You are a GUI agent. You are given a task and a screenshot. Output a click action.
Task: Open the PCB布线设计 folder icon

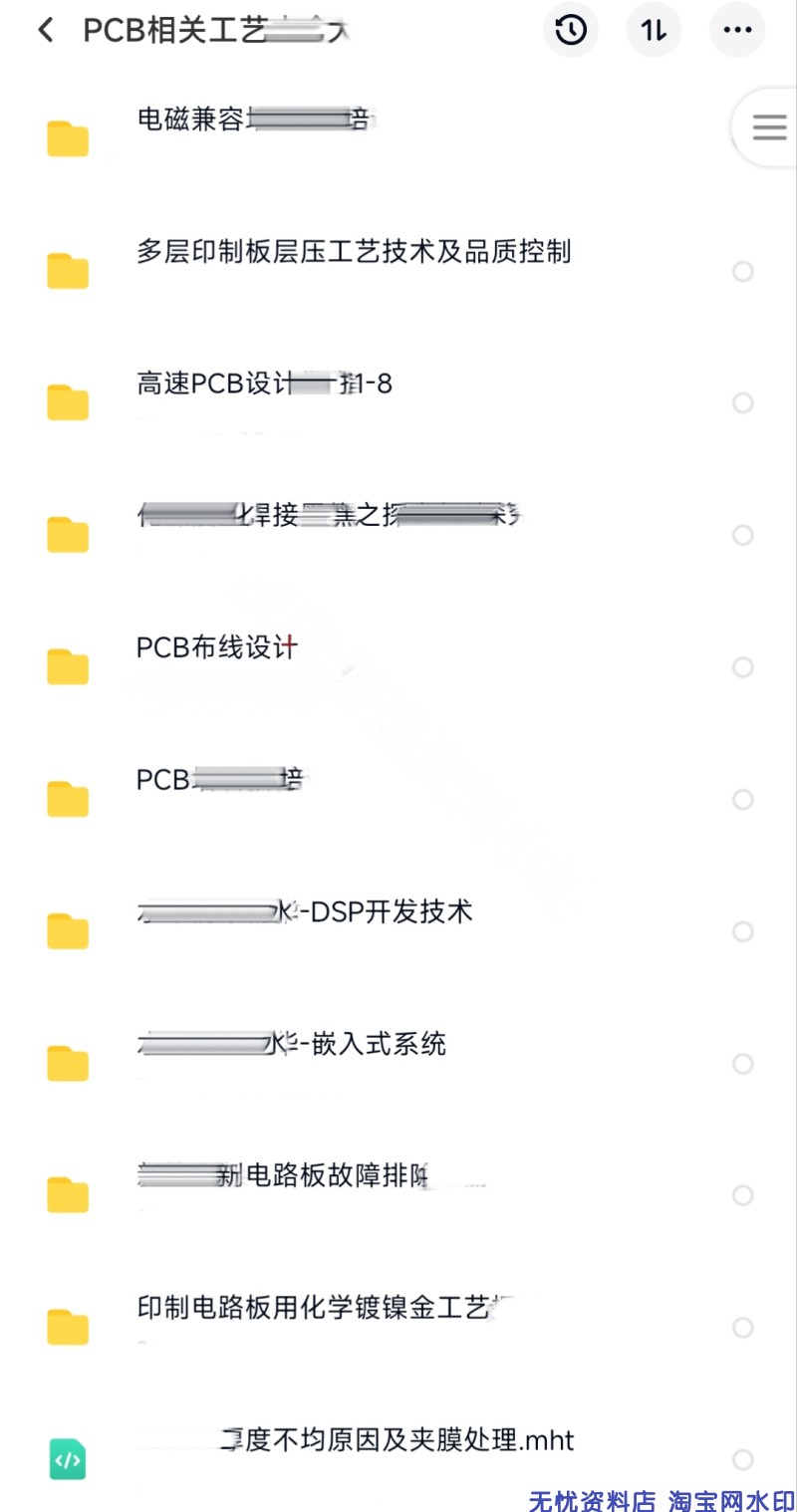[67, 666]
